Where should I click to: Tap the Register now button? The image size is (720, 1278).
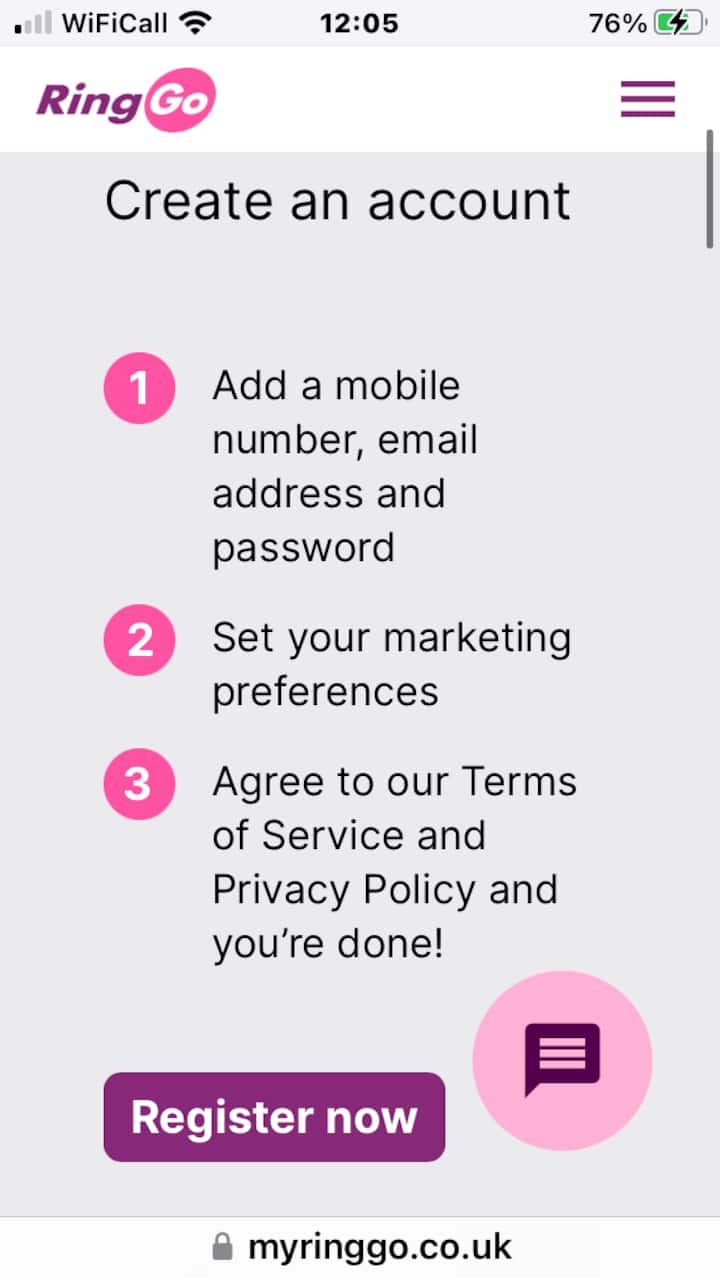tap(274, 1117)
